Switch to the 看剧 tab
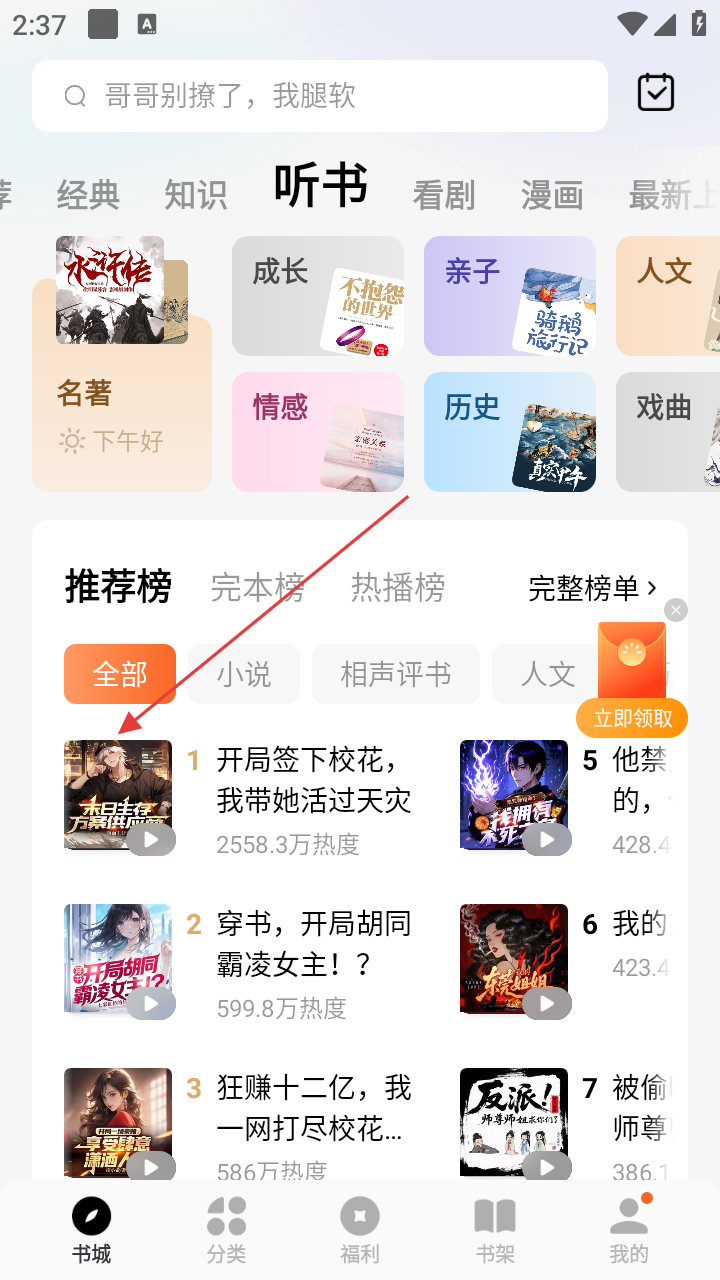Screen dimensions: 720x1280 coord(443,195)
